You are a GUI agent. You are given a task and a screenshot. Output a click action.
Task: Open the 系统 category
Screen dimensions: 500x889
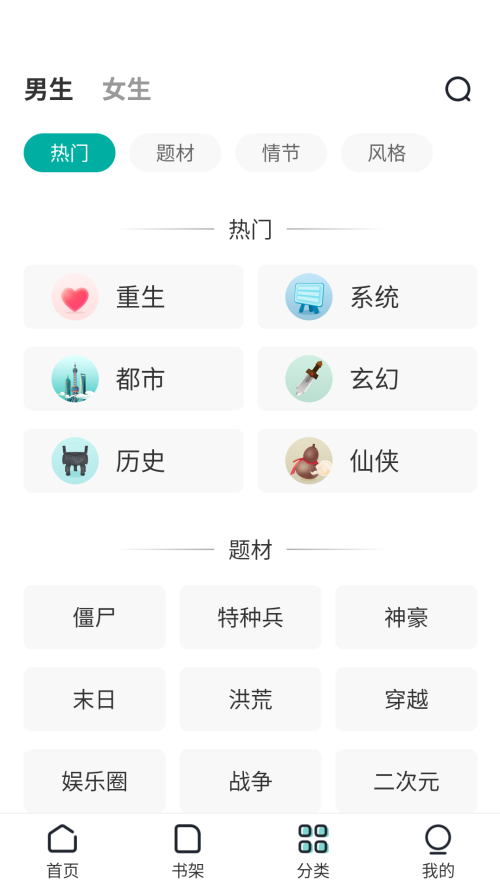(x=367, y=297)
